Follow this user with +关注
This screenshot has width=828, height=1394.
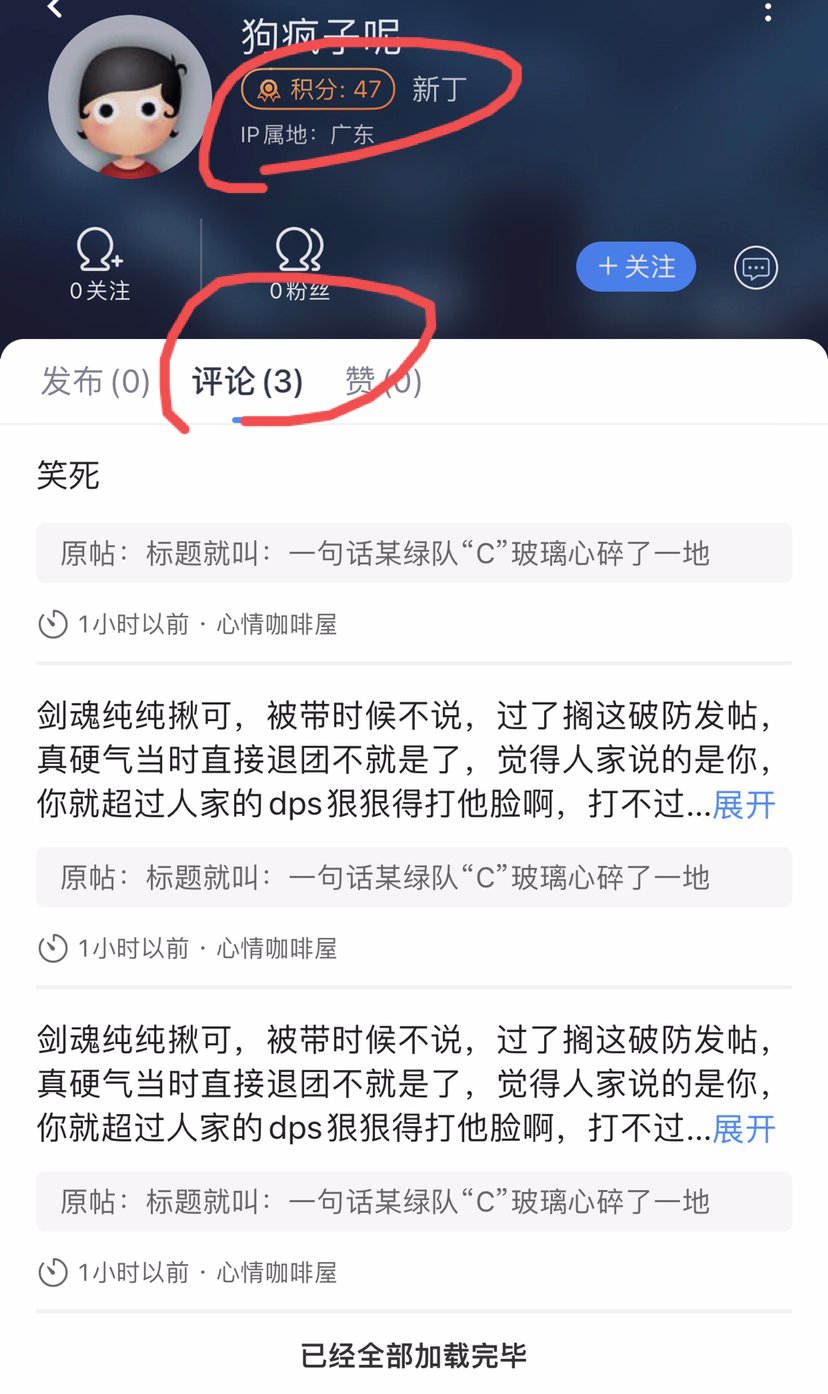pyautogui.click(x=636, y=267)
